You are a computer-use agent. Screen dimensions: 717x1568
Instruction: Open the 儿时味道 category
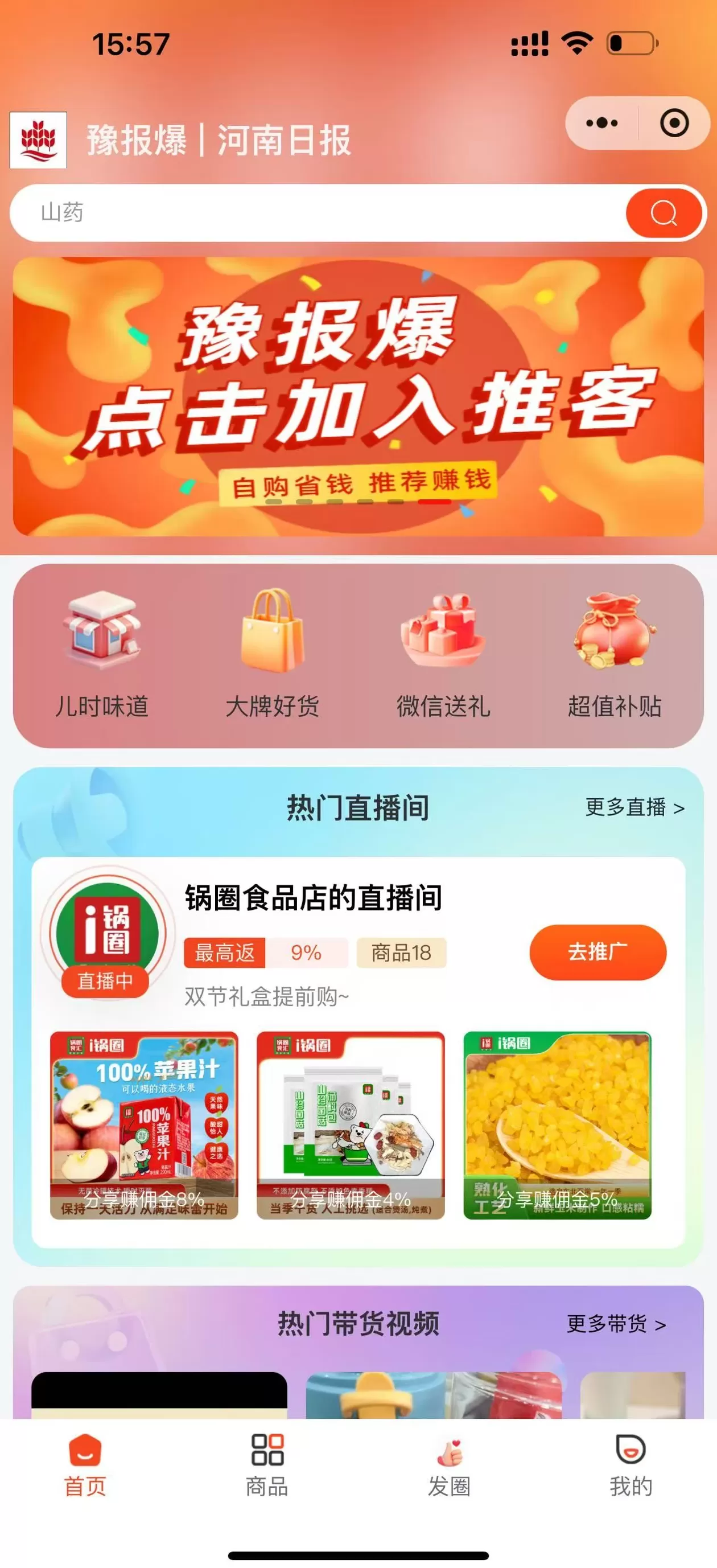[x=101, y=655]
